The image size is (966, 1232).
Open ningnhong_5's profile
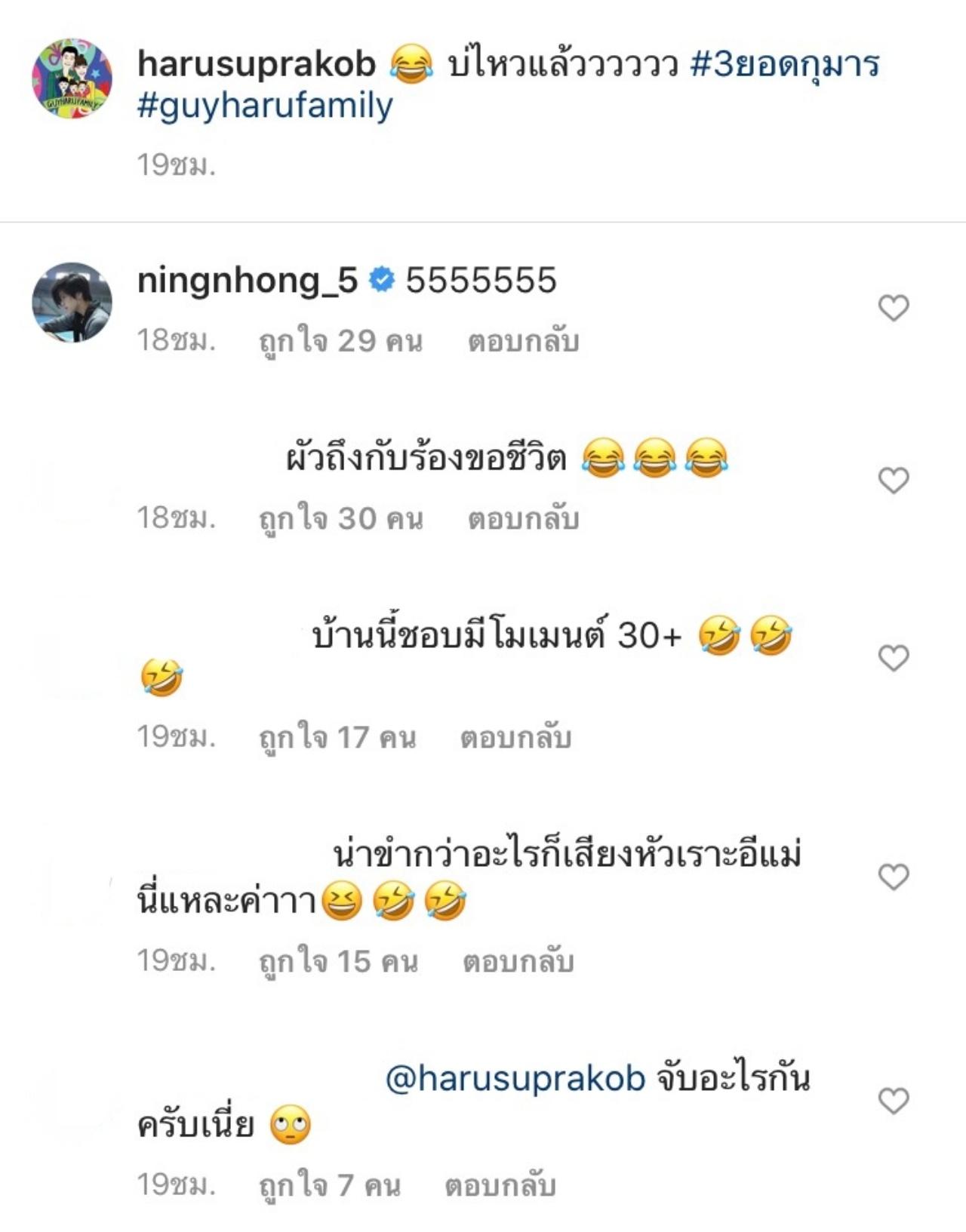click(x=247, y=281)
